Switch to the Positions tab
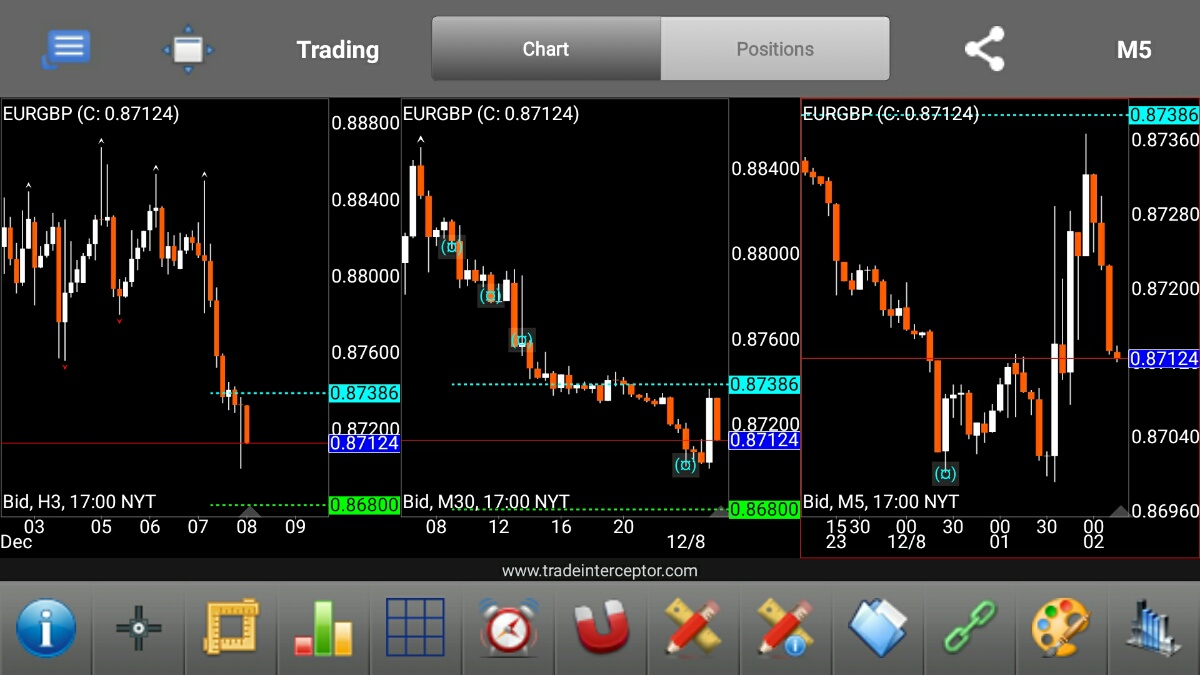Screen dimensions: 1200x675 click(x=775, y=49)
